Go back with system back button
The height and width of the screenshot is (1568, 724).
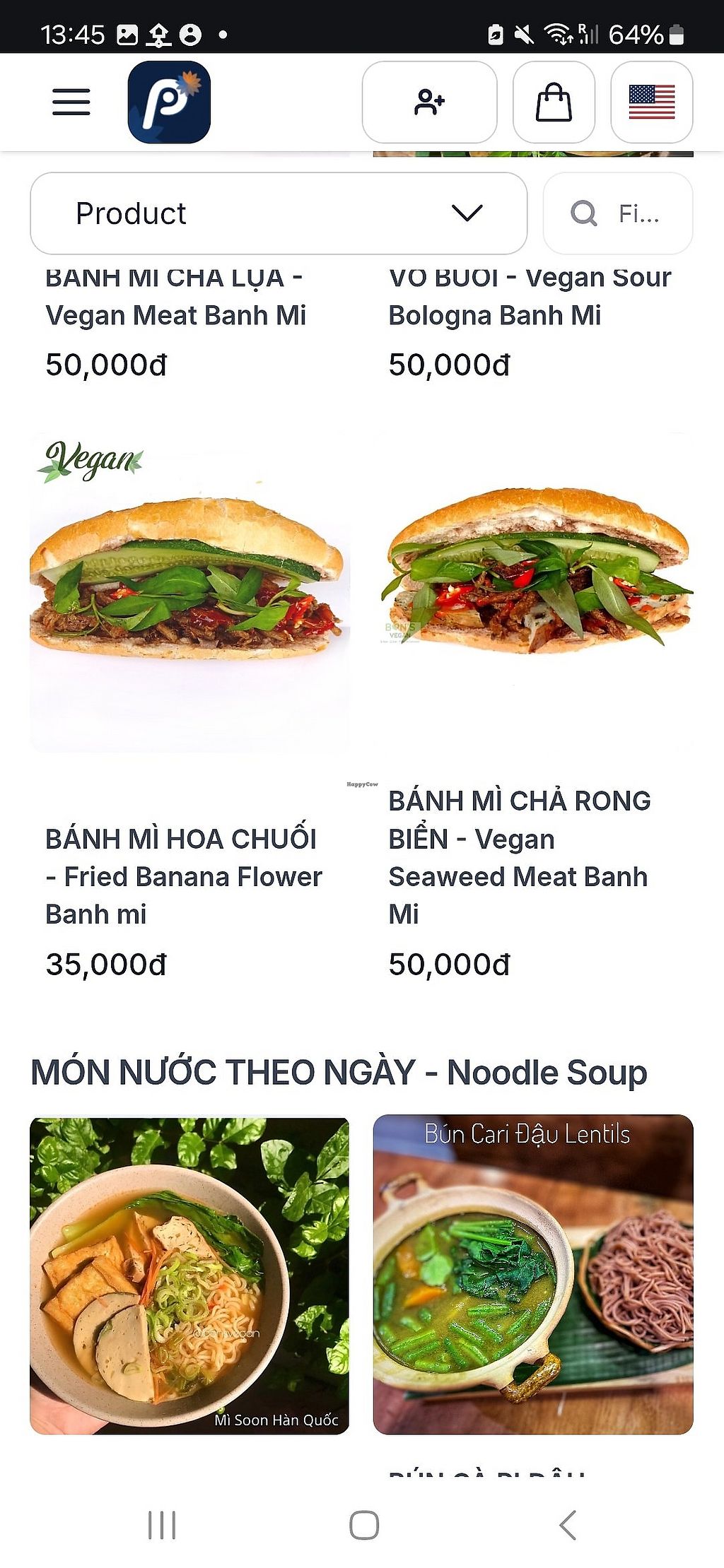click(x=568, y=1524)
